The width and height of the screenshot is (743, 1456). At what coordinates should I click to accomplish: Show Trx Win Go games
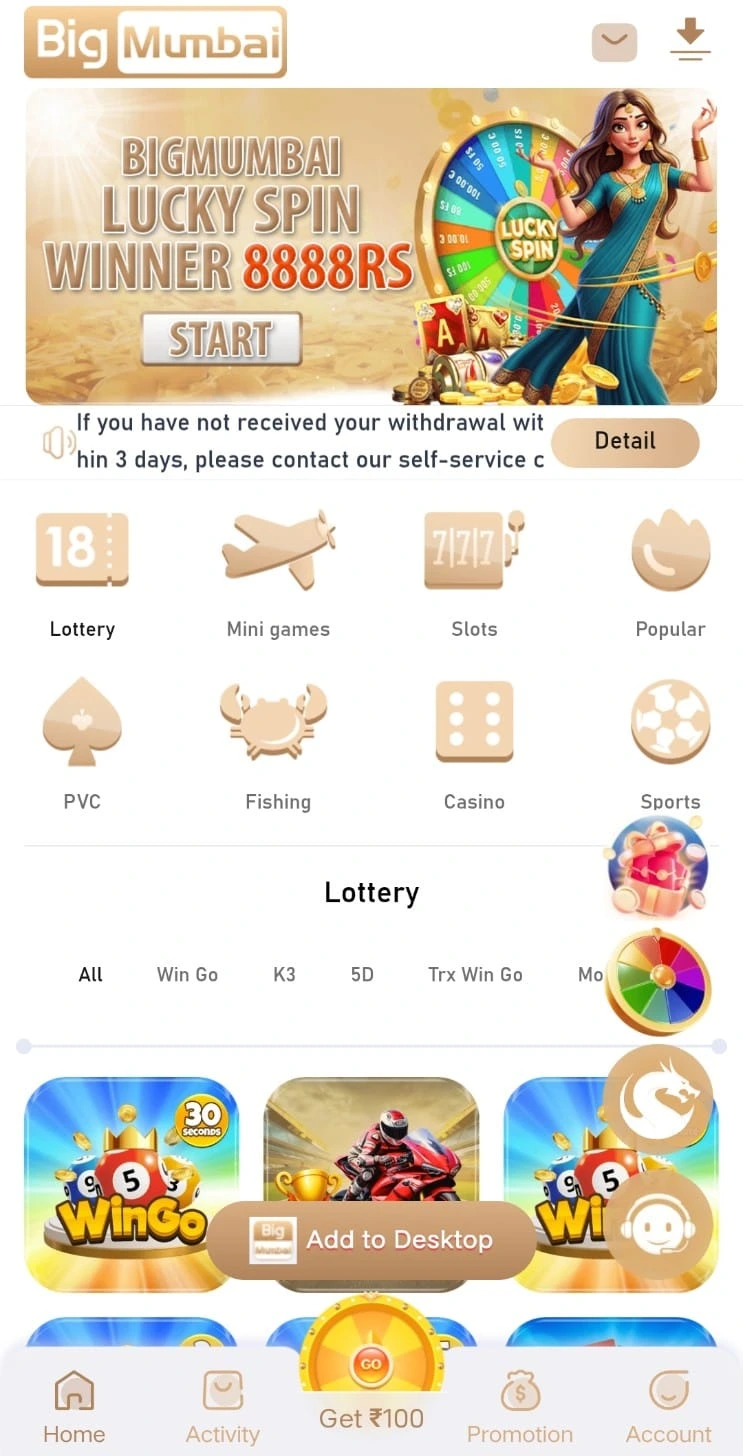tap(475, 974)
